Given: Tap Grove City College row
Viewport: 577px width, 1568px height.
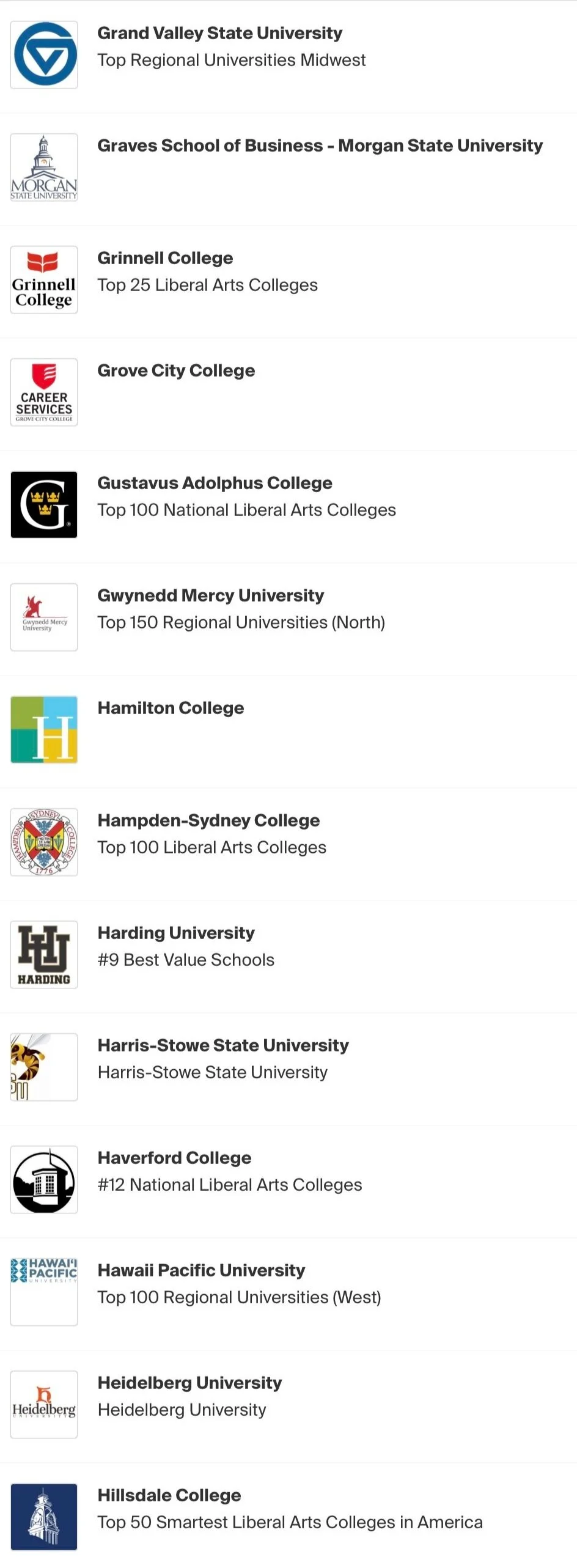Looking at the screenshot, I should pos(176,371).
